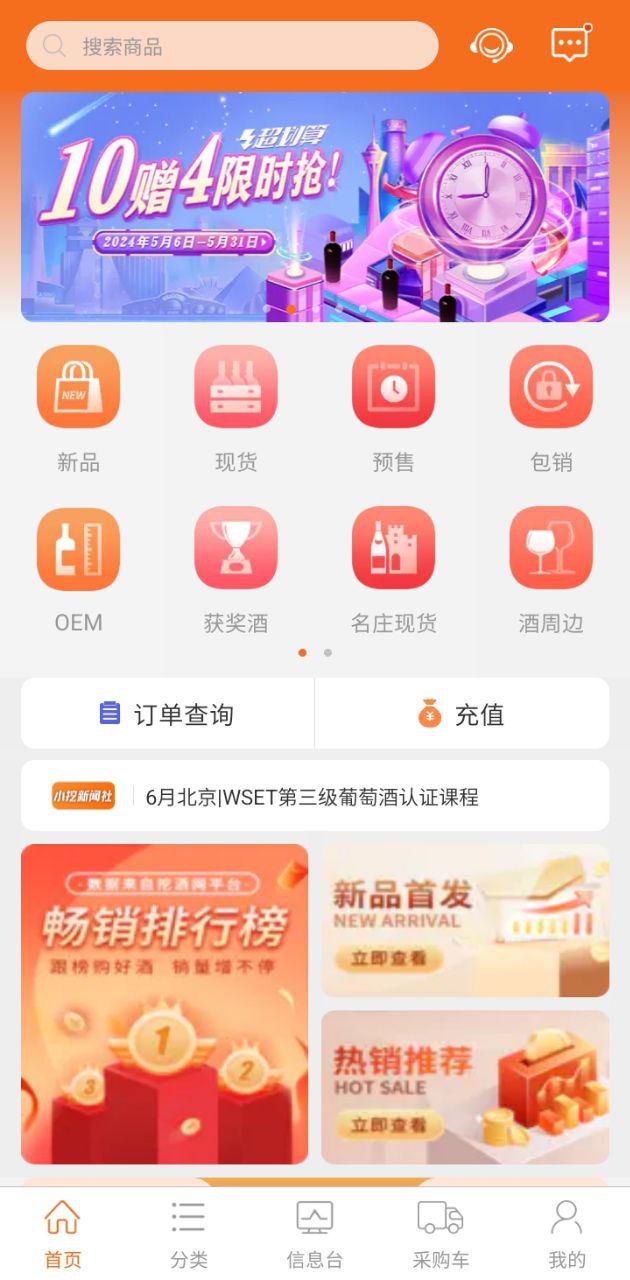Open the 酒周边 category
Screen dimensions: 630x1280
click(551, 548)
